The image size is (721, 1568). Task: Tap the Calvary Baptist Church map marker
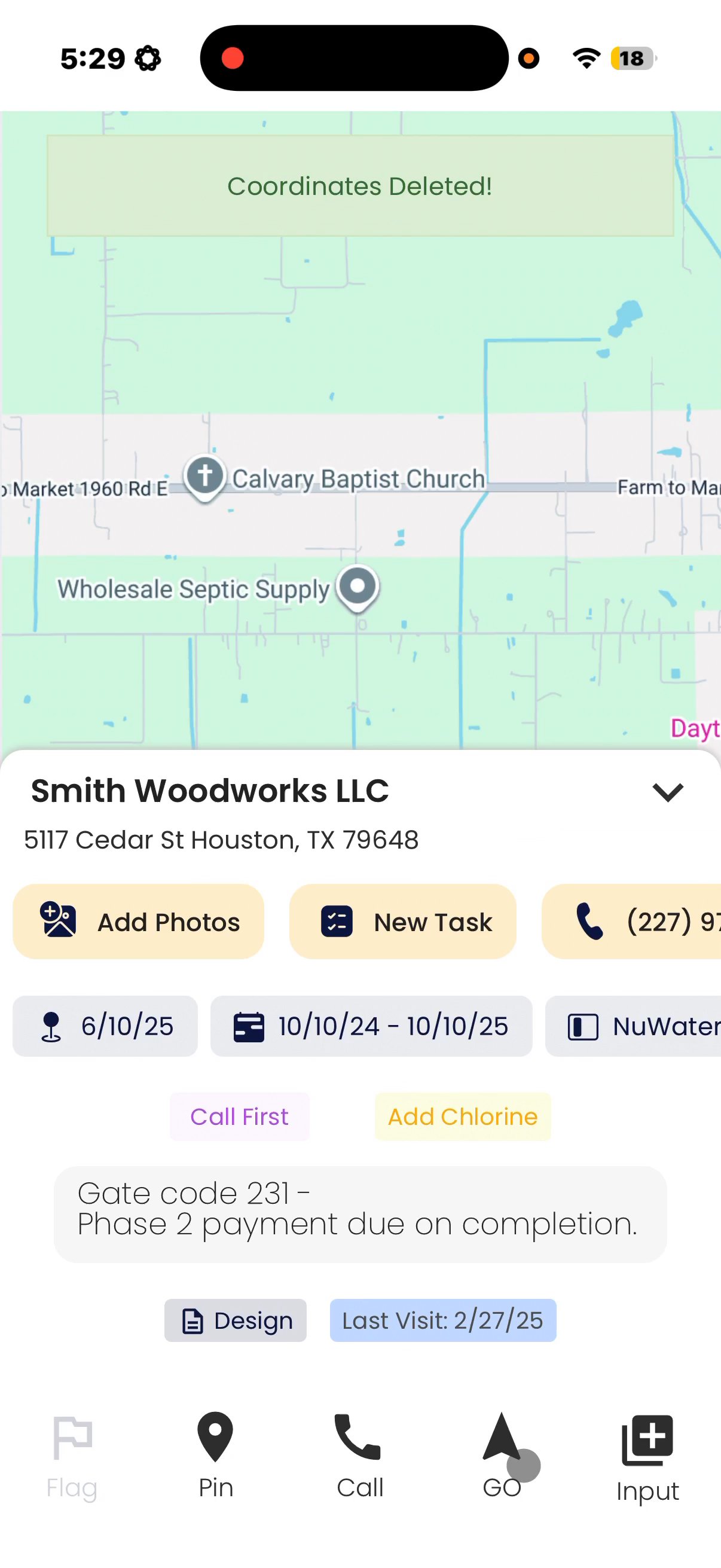205,476
